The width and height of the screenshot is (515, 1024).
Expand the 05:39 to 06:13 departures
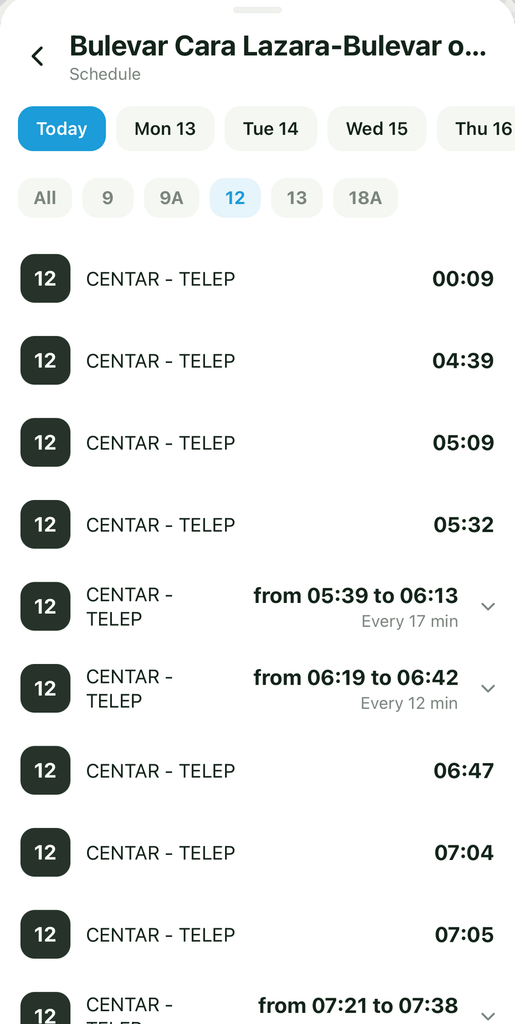click(x=488, y=607)
